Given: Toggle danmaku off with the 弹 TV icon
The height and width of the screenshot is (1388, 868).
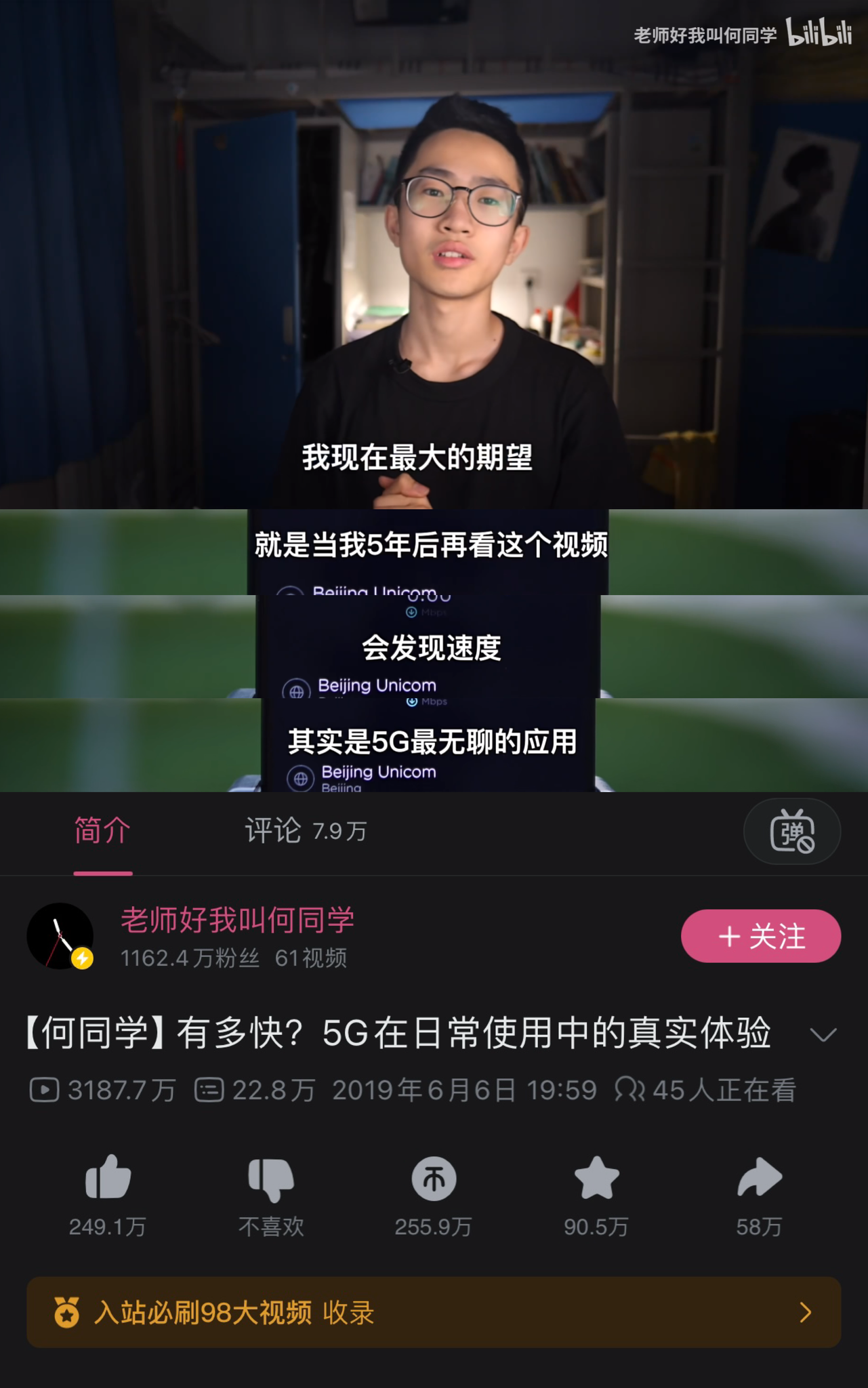Looking at the screenshot, I should pos(791,831).
